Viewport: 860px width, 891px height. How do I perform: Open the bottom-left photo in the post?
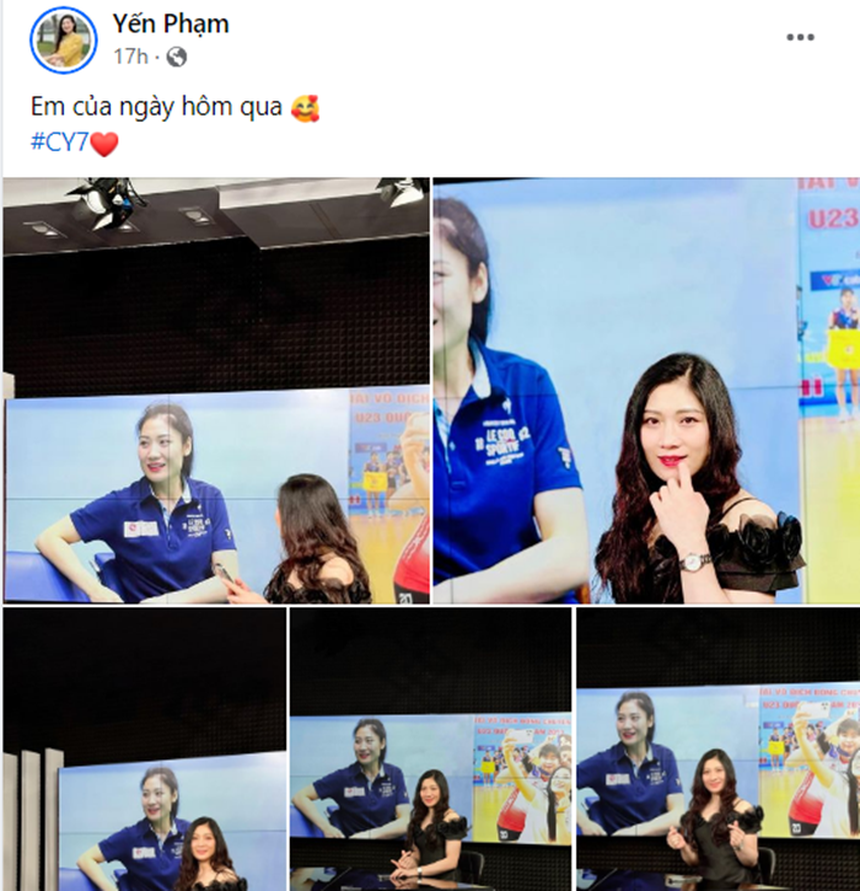144,749
